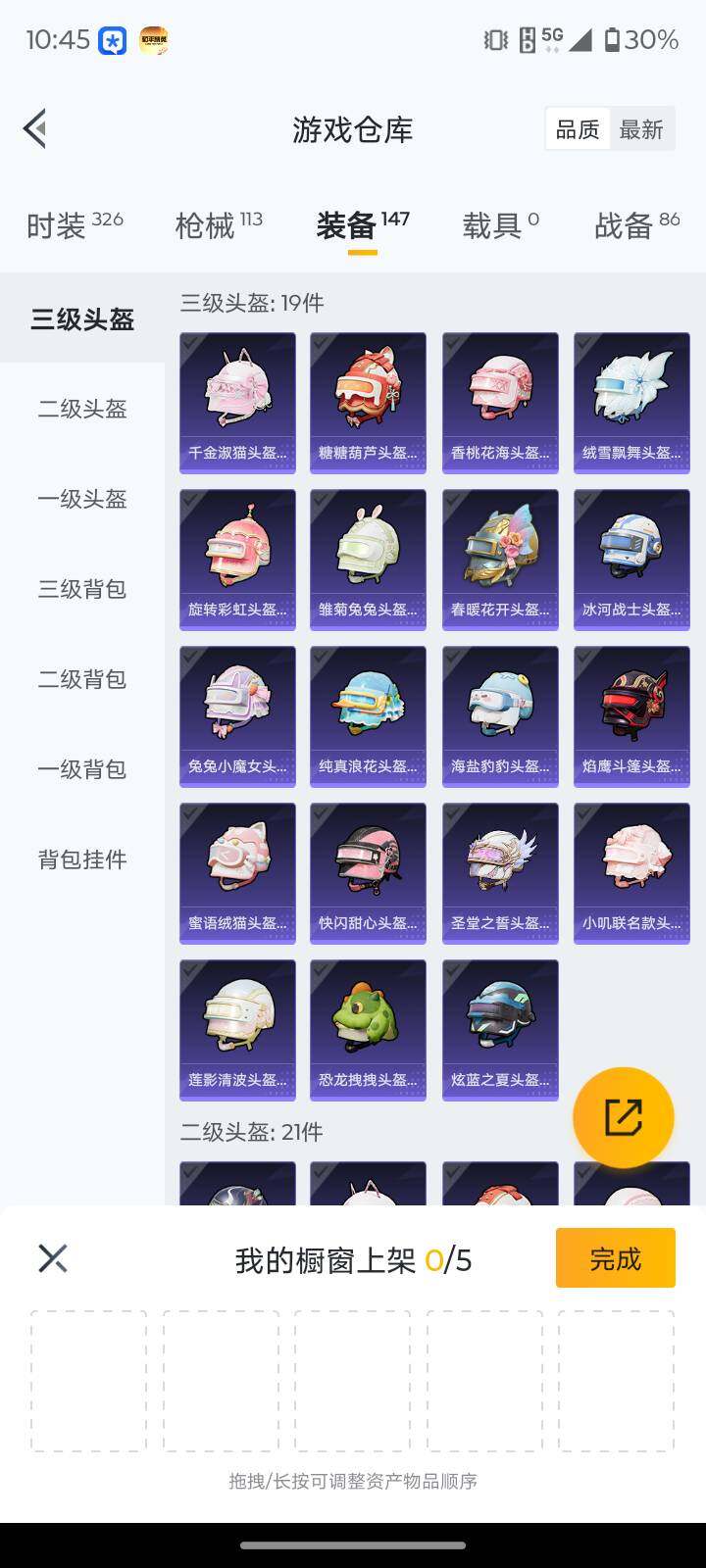The width and height of the screenshot is (706, 1568).
Task: Select 一级头盔 in the sidebar
Action: (82, 499)
